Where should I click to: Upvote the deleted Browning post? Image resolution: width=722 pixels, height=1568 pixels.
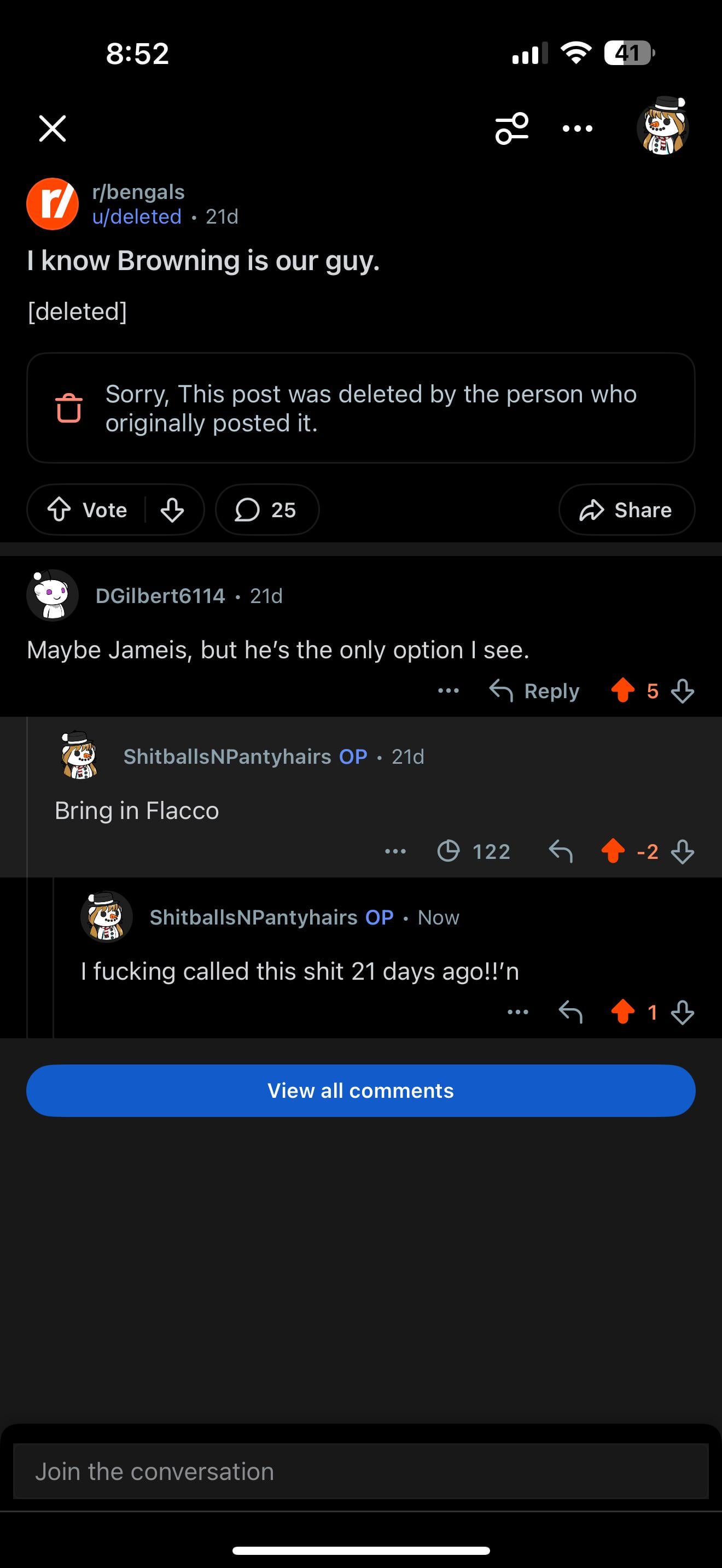click(x=60, y=510)
